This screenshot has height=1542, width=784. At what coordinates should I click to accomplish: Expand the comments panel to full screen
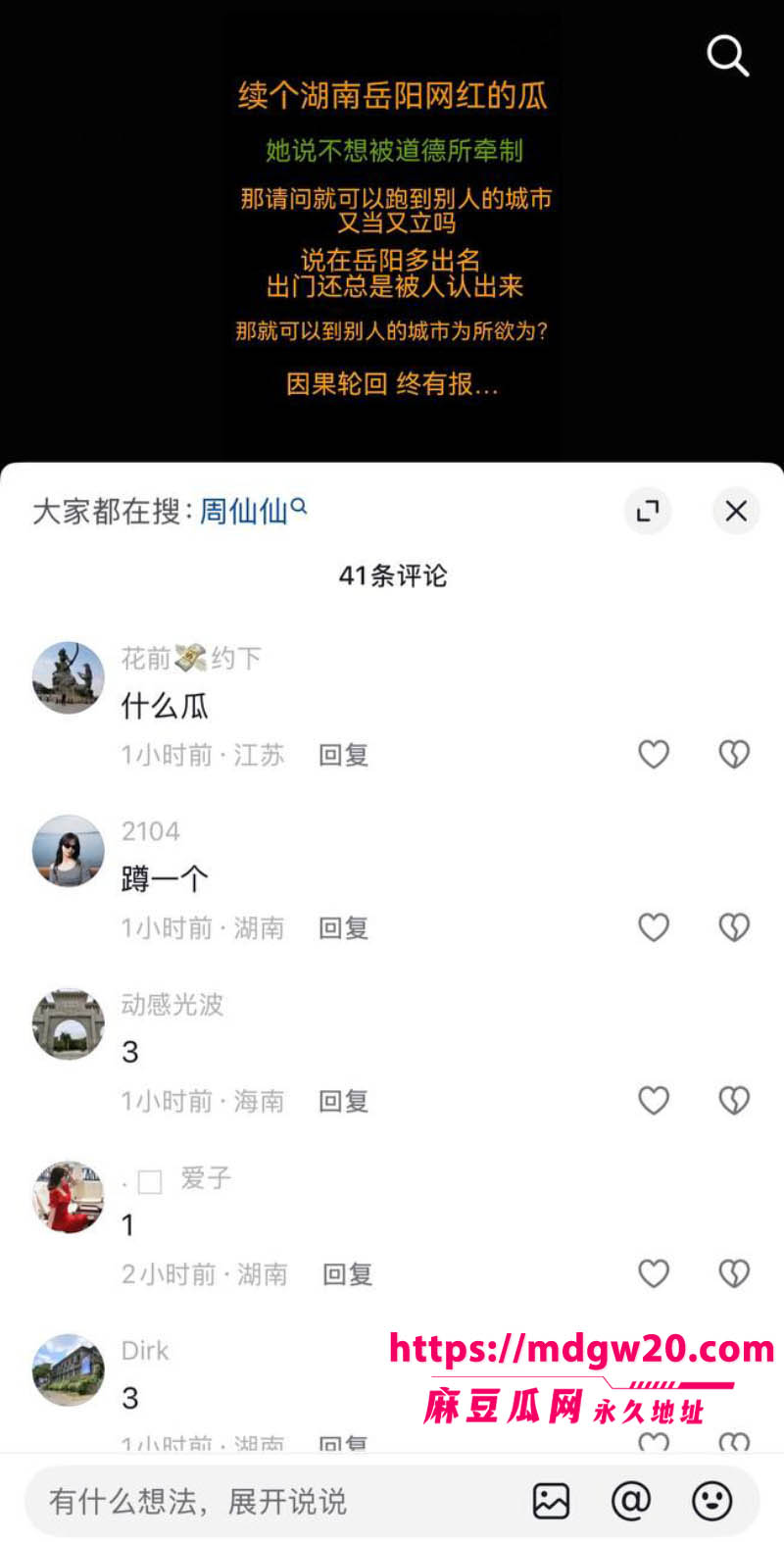tap(648, 511)
